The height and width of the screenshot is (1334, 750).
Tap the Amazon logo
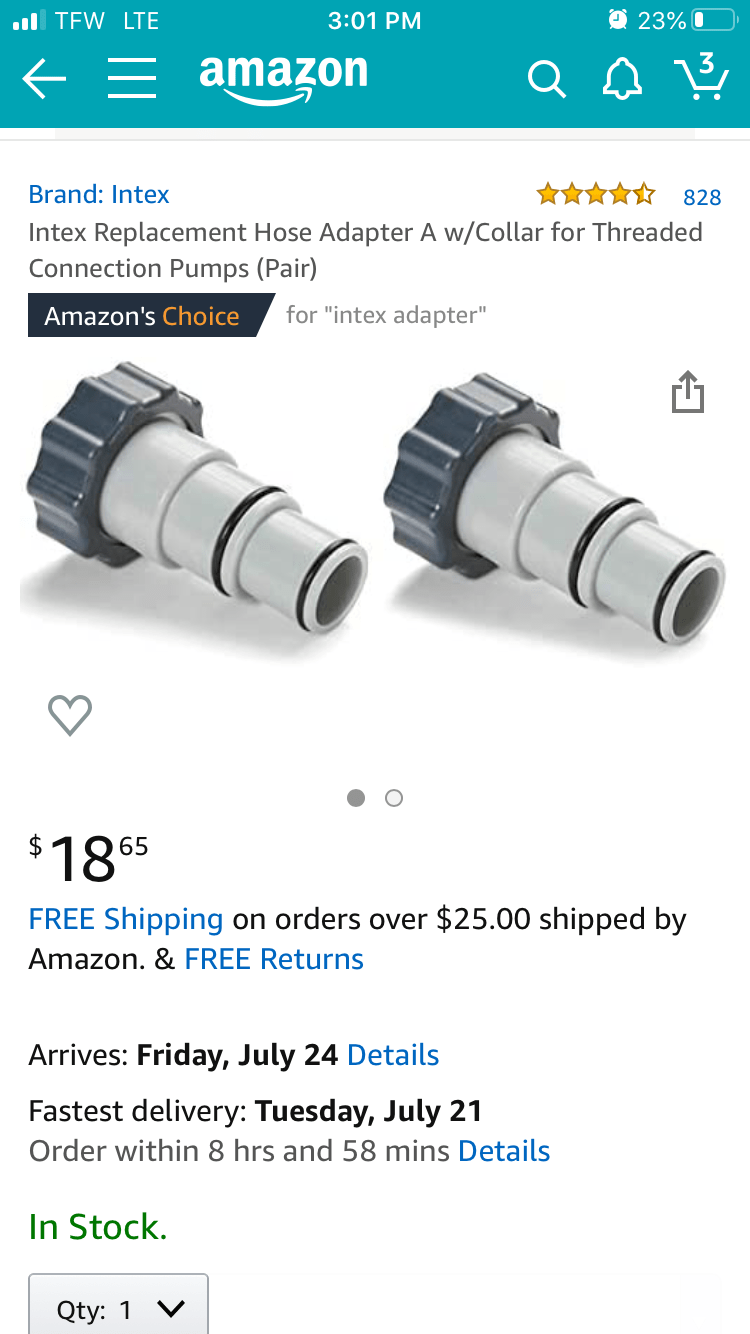click(283, 78)
